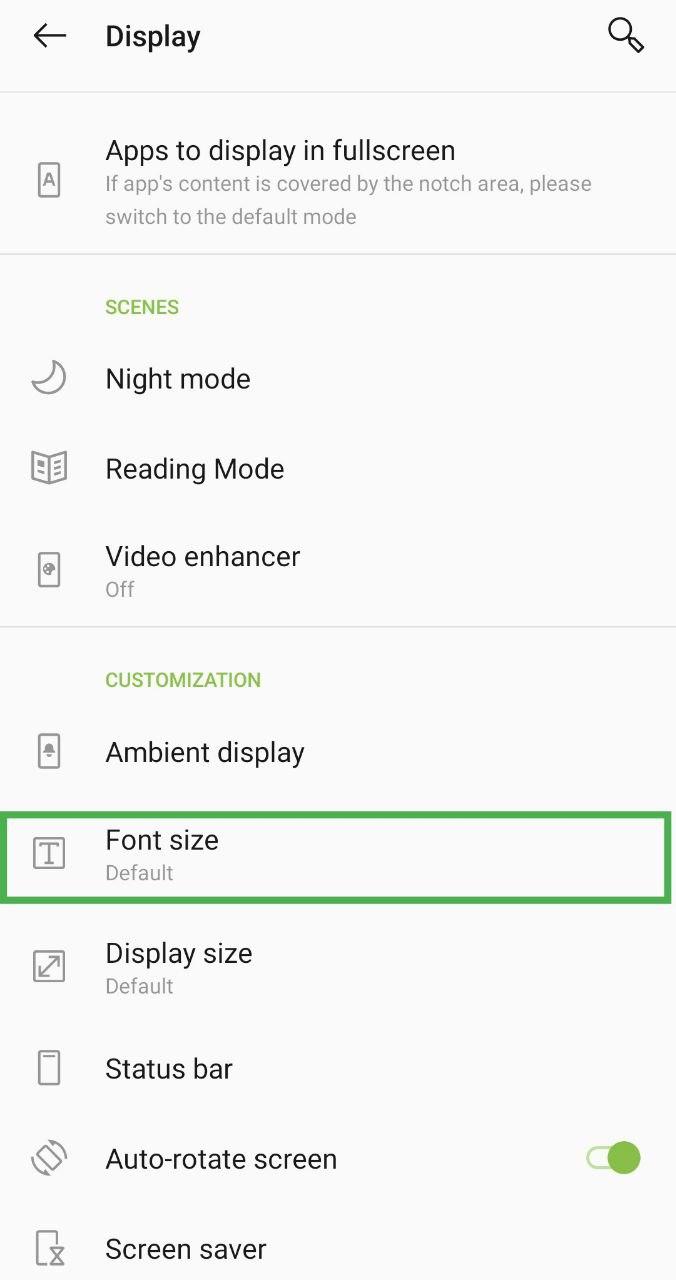Image resolution: width=676 pixels, height=1280 pixels.
Task: Open Ambient display options
Action: [x=338, y=752]
